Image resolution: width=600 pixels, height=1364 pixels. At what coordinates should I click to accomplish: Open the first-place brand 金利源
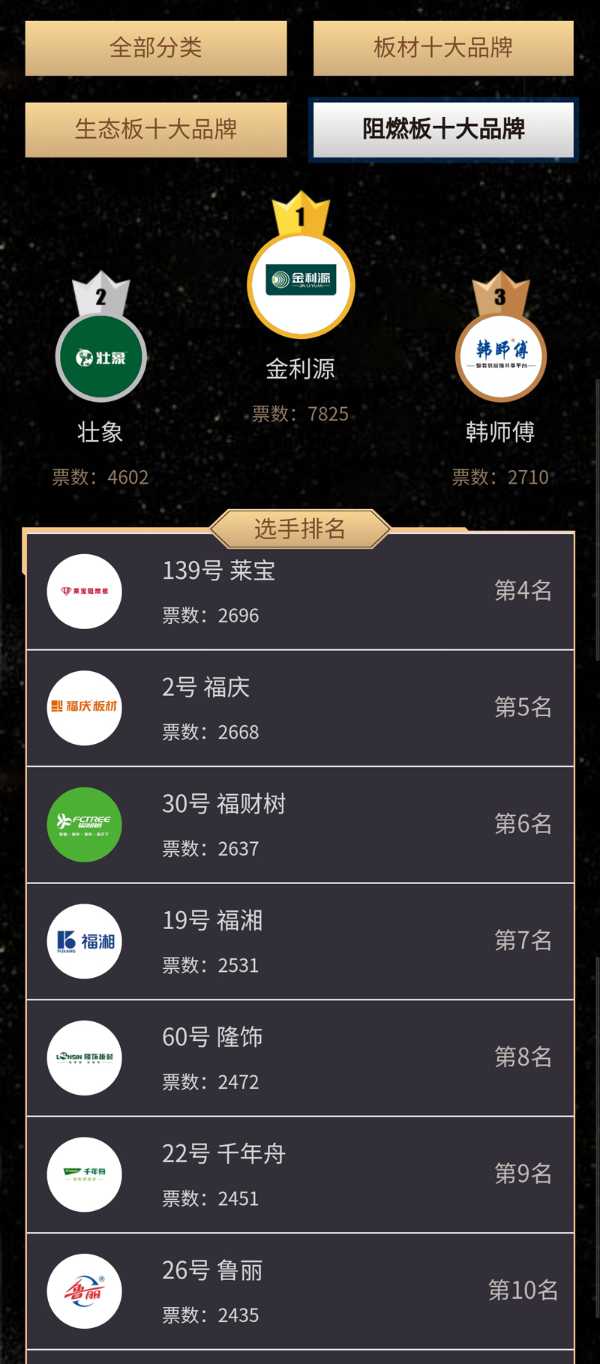click(300, 286)
